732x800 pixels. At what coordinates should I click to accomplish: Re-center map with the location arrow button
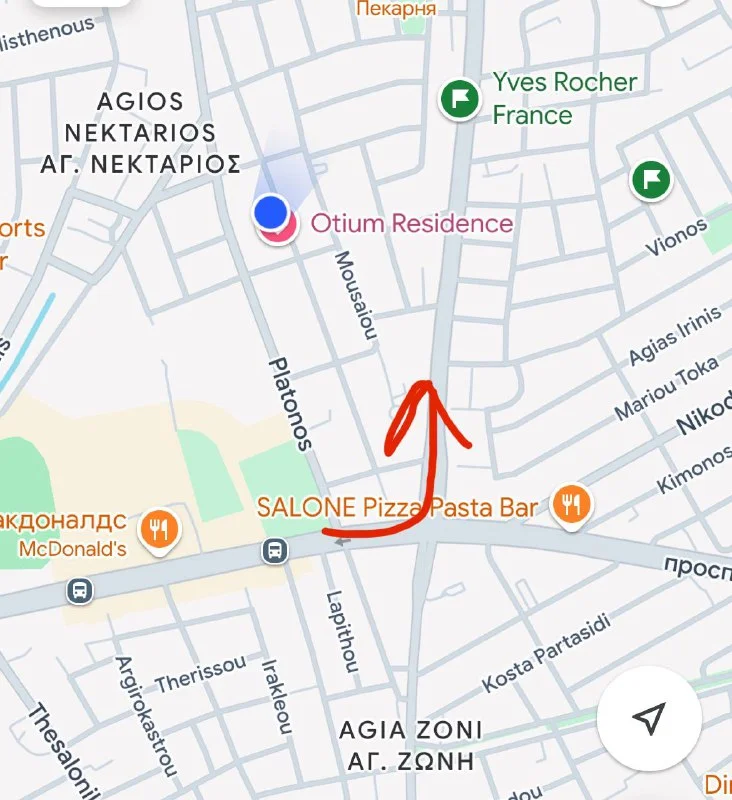[x=649, y=717]
